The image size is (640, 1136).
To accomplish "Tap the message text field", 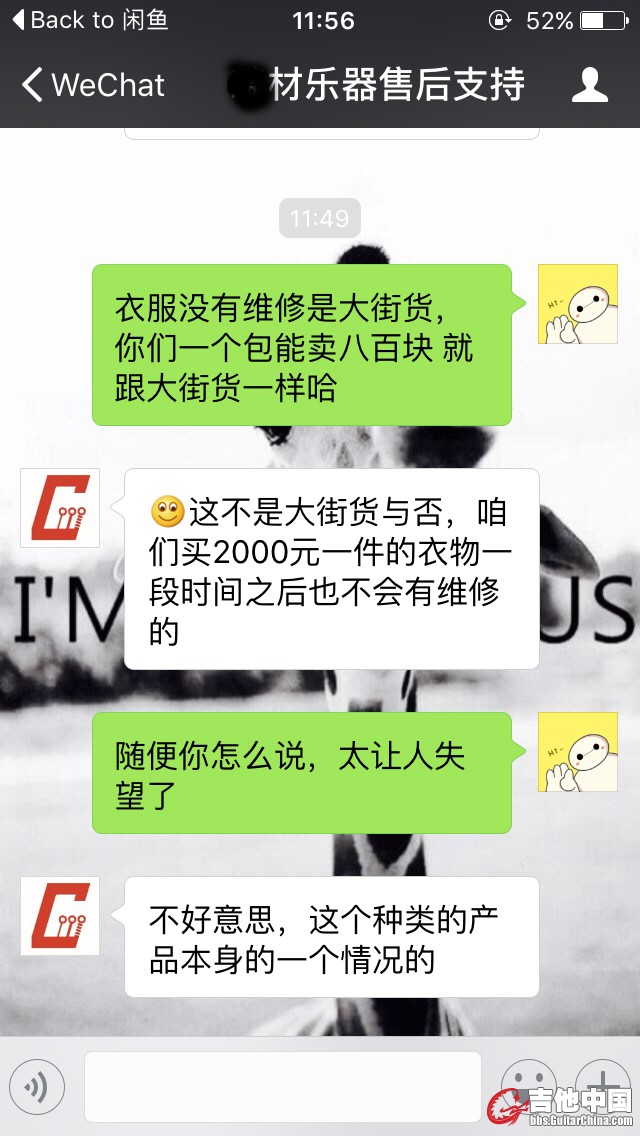I will (x=282, y=1087).
